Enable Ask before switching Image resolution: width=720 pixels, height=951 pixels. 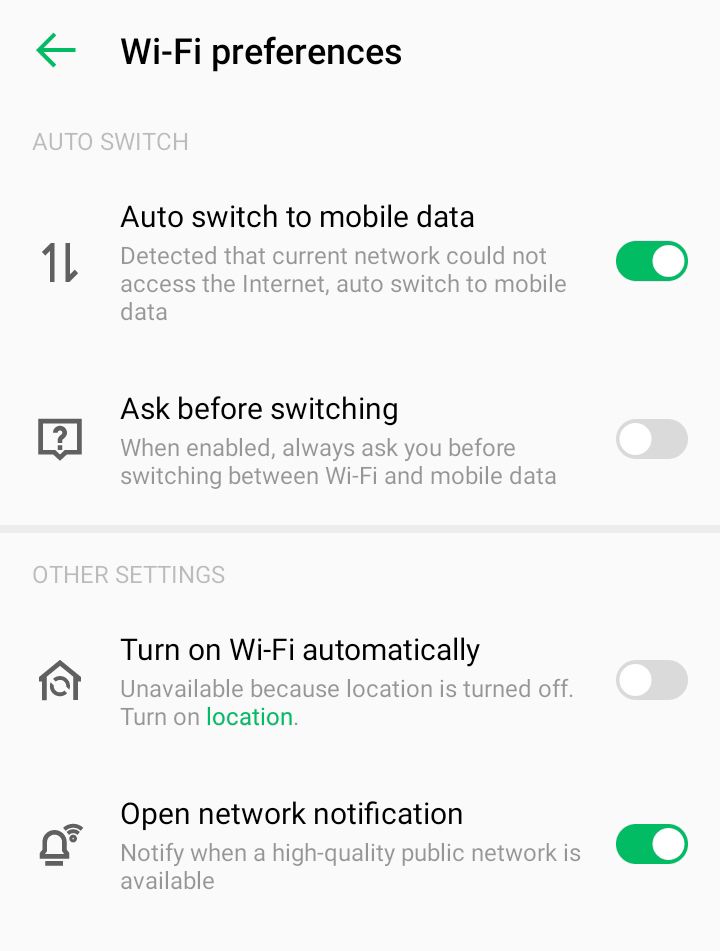[x=651, y=439]
